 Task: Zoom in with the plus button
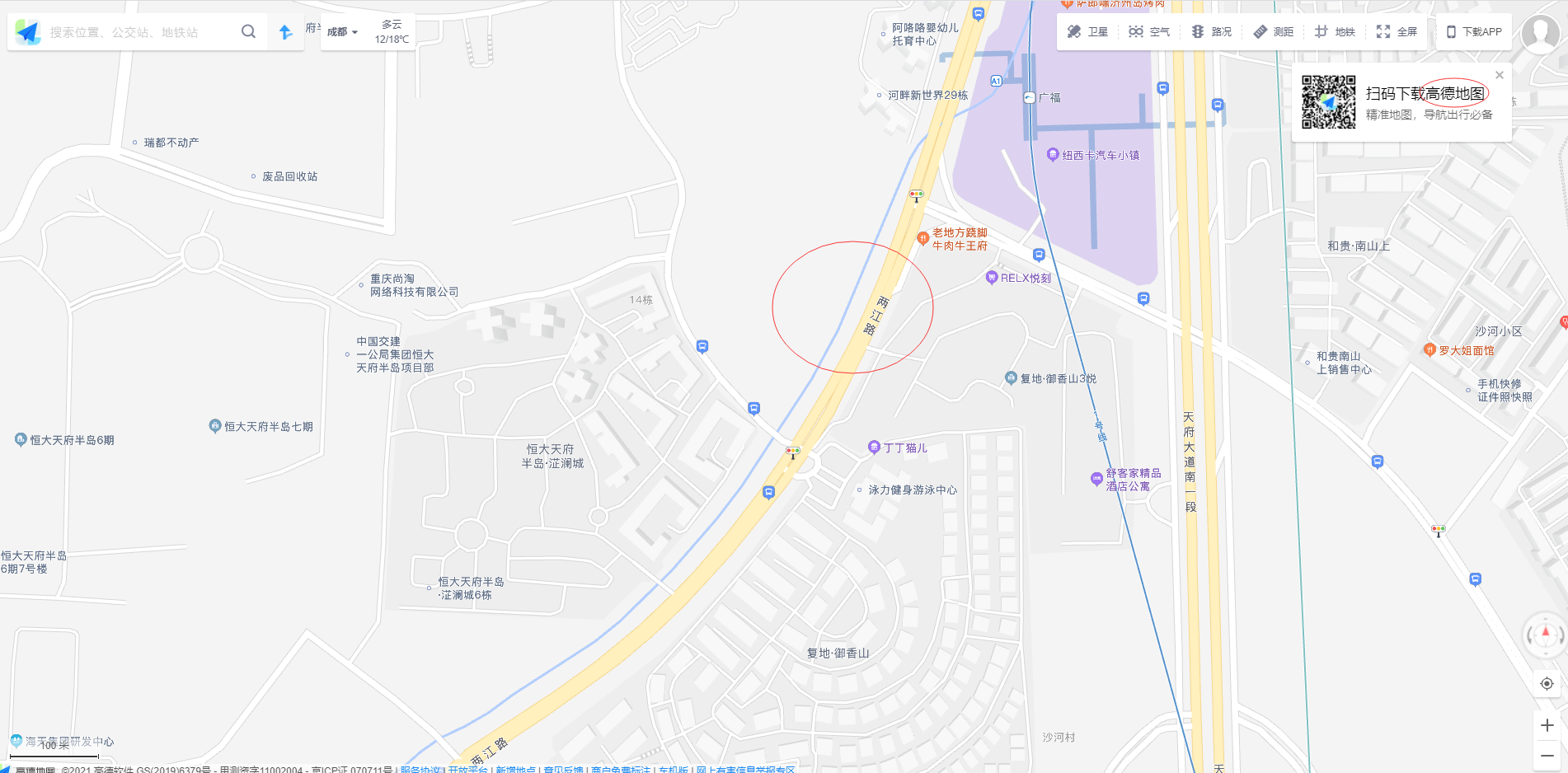[x=1547, y=725]
